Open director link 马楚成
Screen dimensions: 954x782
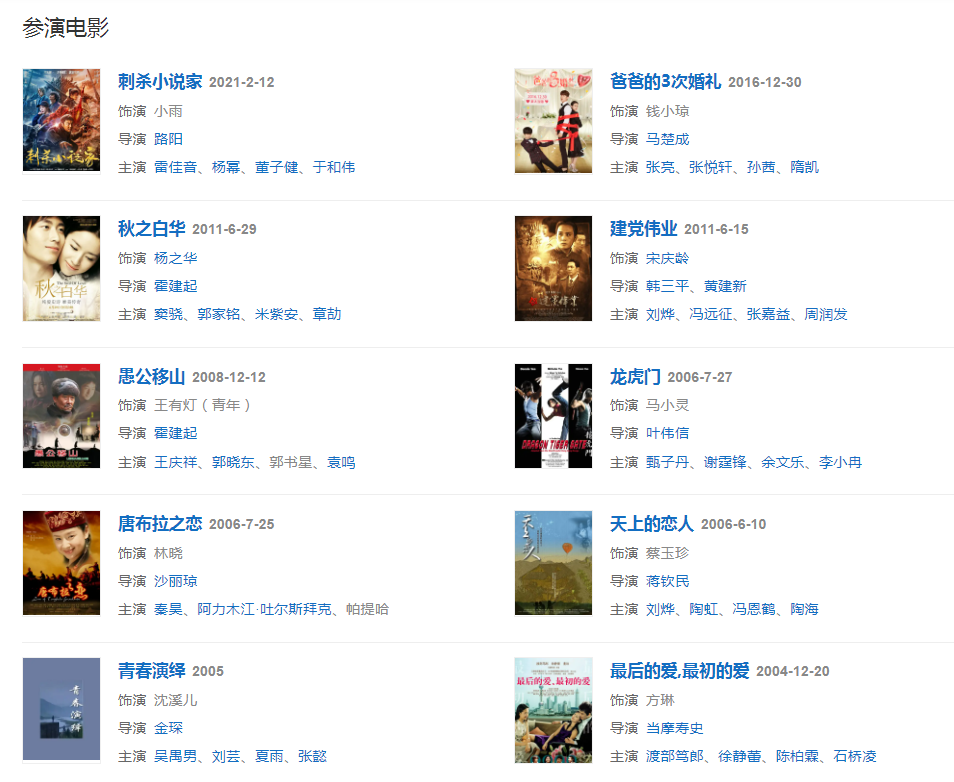[x=667, y=139]
